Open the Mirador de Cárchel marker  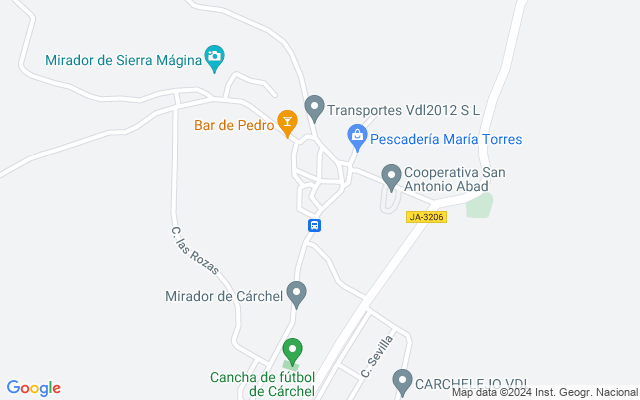[x=297, y=294]
